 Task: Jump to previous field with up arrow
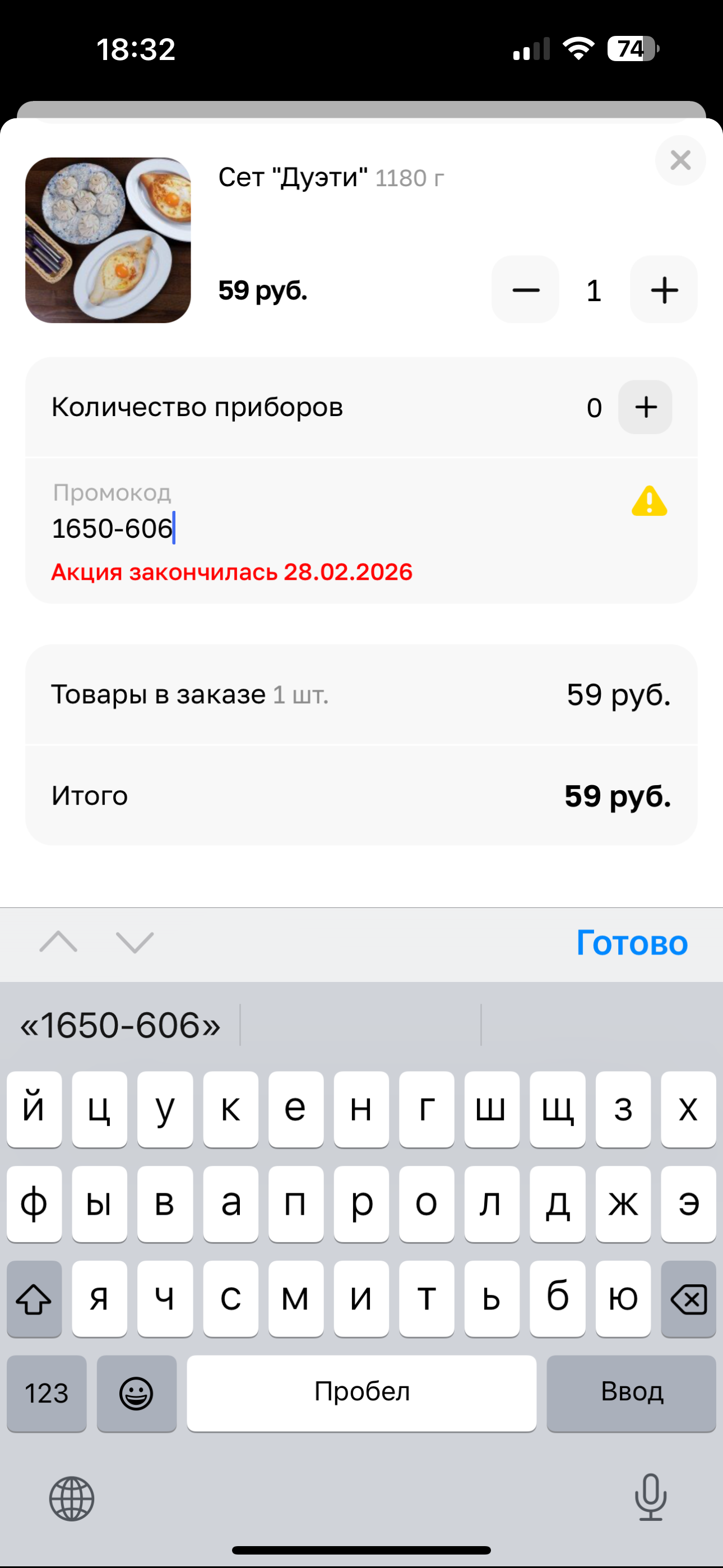(x=58, y=942)
